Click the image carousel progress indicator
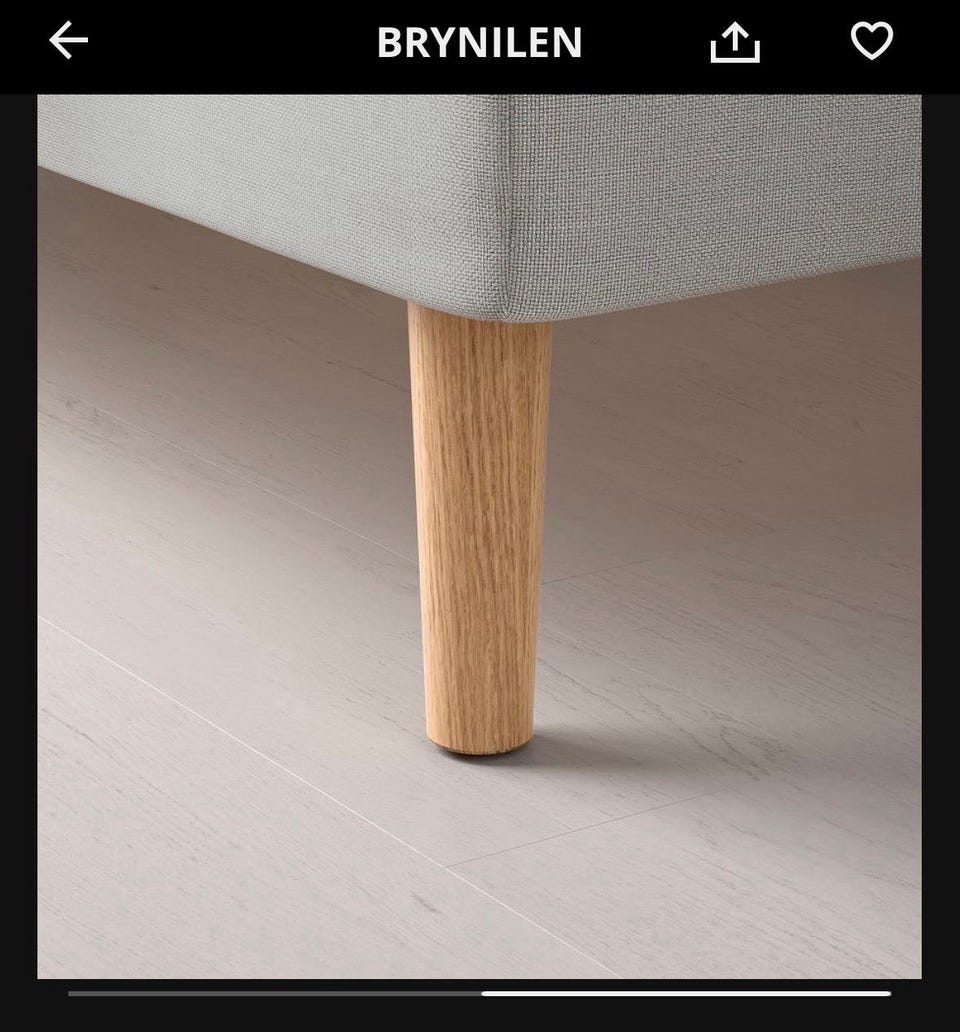This screenshot has height=1032, width=960. point(480,994)
